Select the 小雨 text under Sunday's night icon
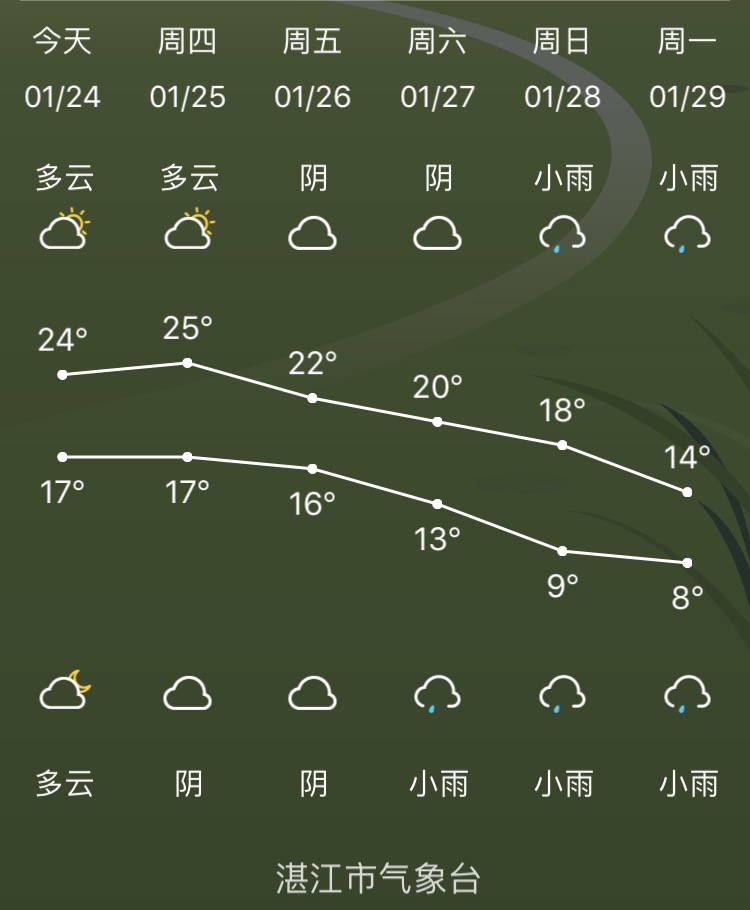Image resolution: width=750 pixels, height=910 pixels. click(x=563, y=785)
